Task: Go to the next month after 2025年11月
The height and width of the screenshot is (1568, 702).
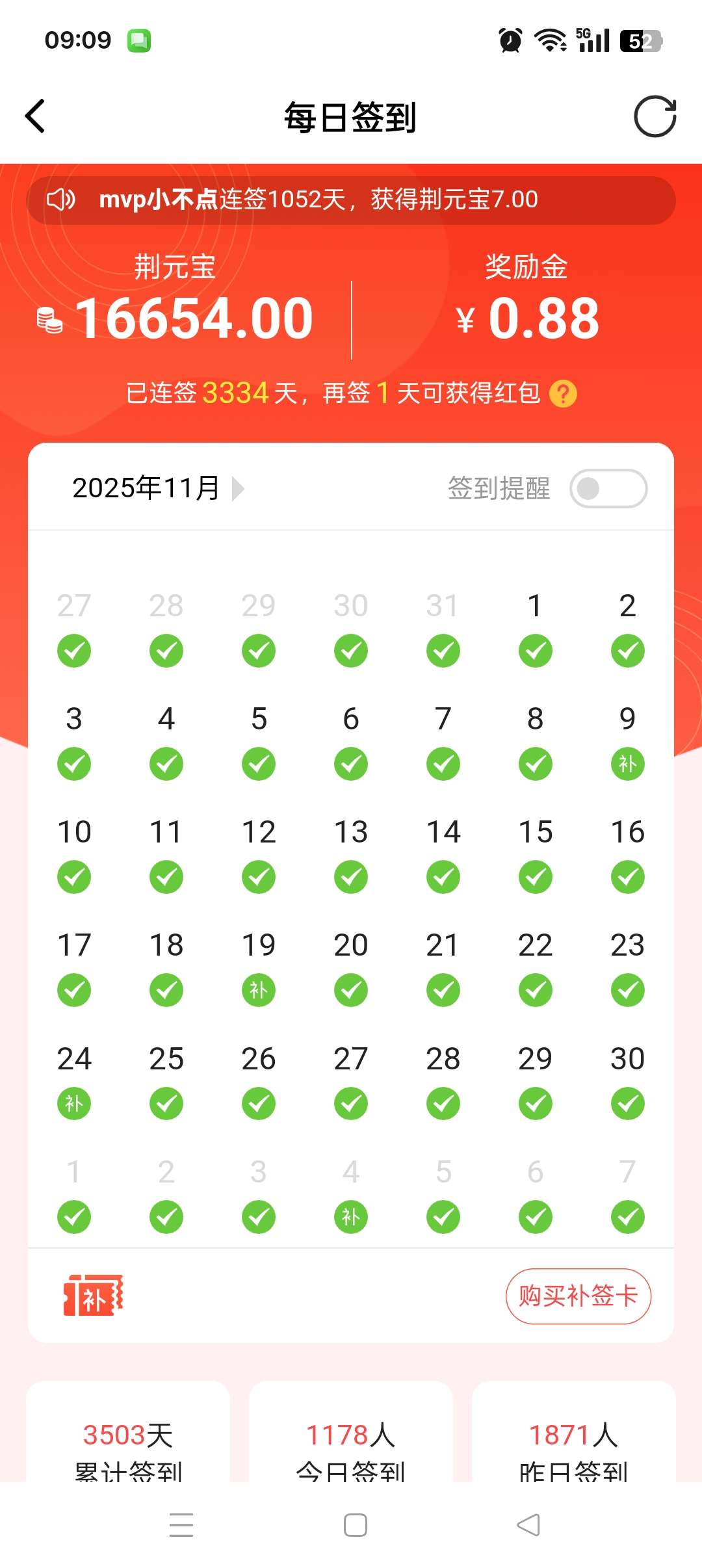Action: [239, 489]
